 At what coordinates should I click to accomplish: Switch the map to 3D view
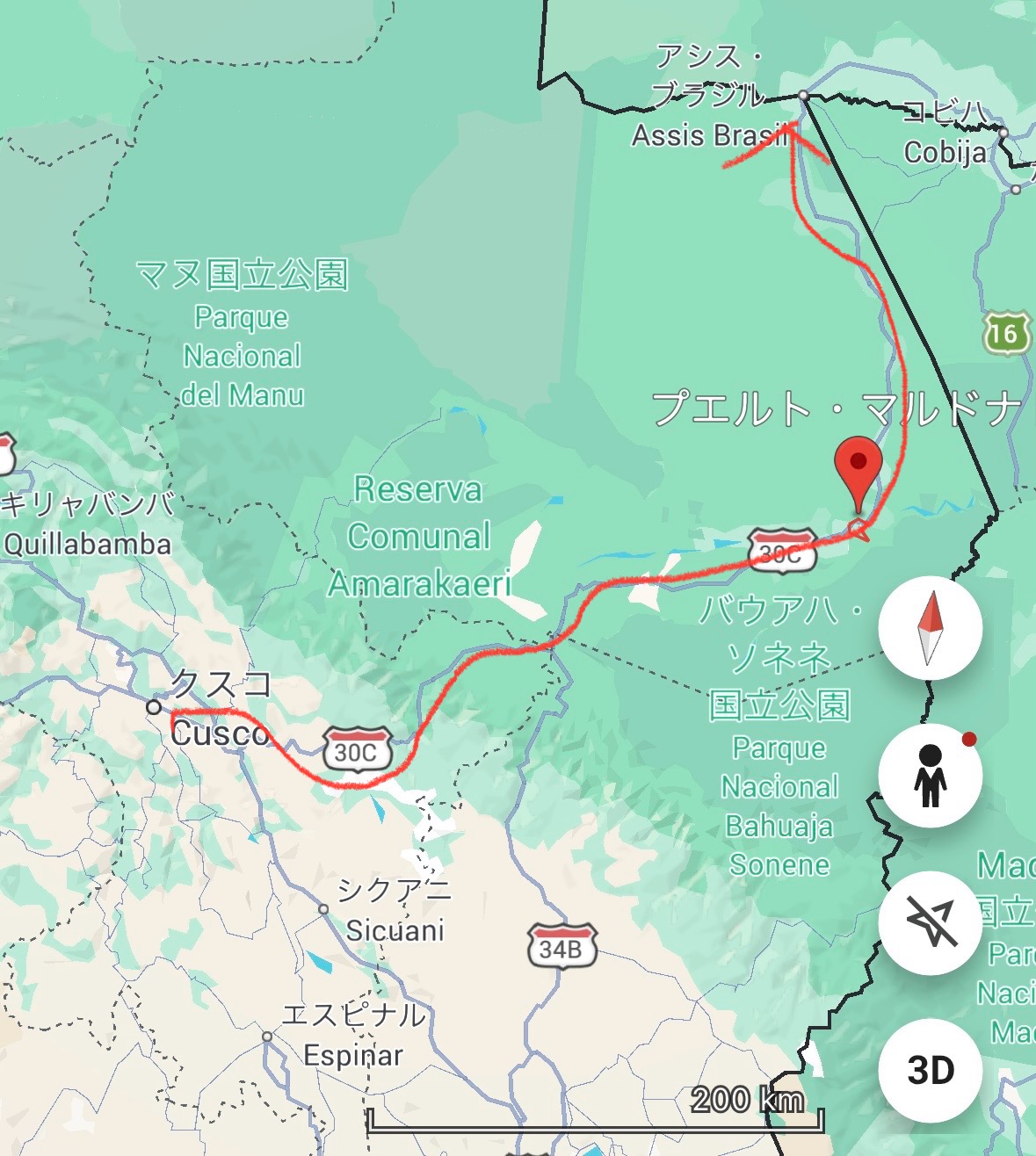tap(930, 1070)
